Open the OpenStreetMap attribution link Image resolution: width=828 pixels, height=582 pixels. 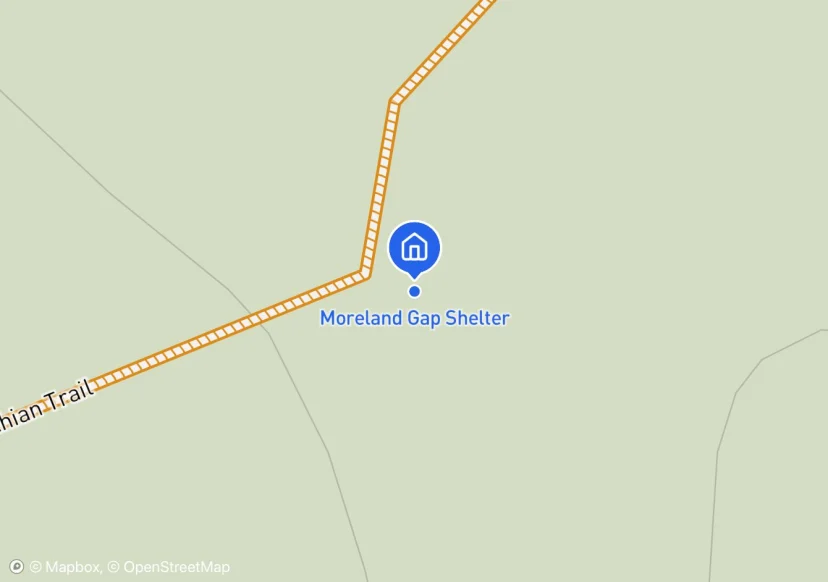click(x=169, y=567)
